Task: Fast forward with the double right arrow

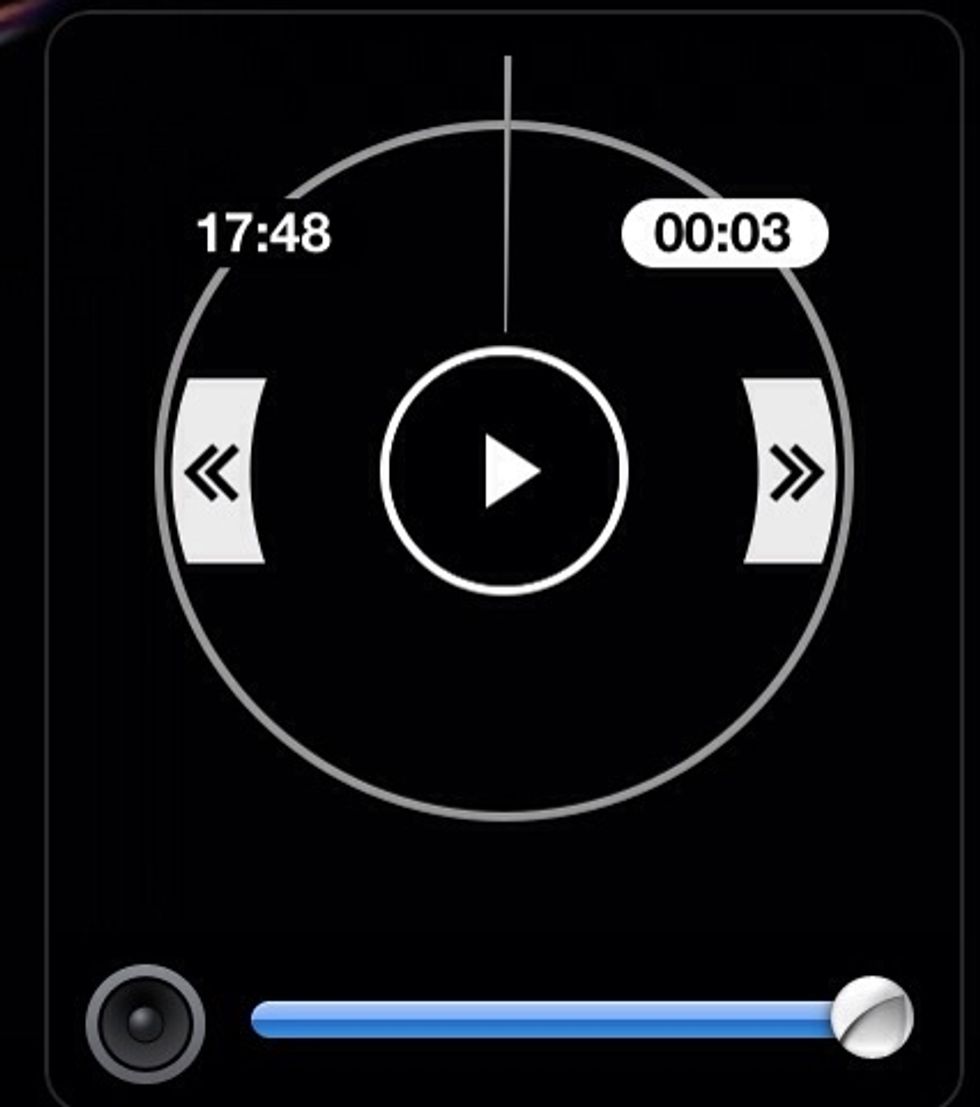Action: click(x=792, y=472)
